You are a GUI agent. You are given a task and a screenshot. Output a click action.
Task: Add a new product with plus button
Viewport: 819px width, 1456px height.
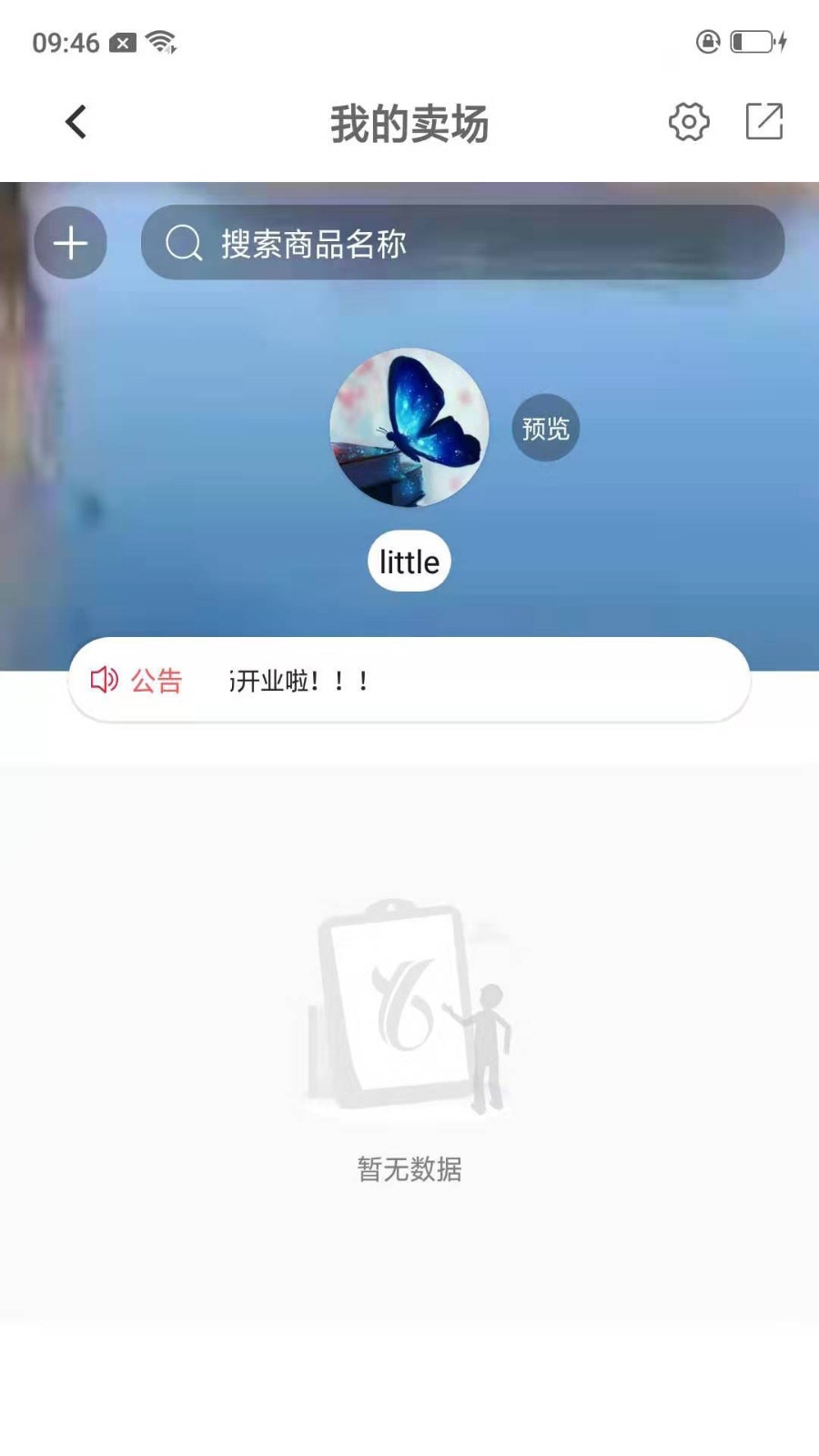[70, 243]
